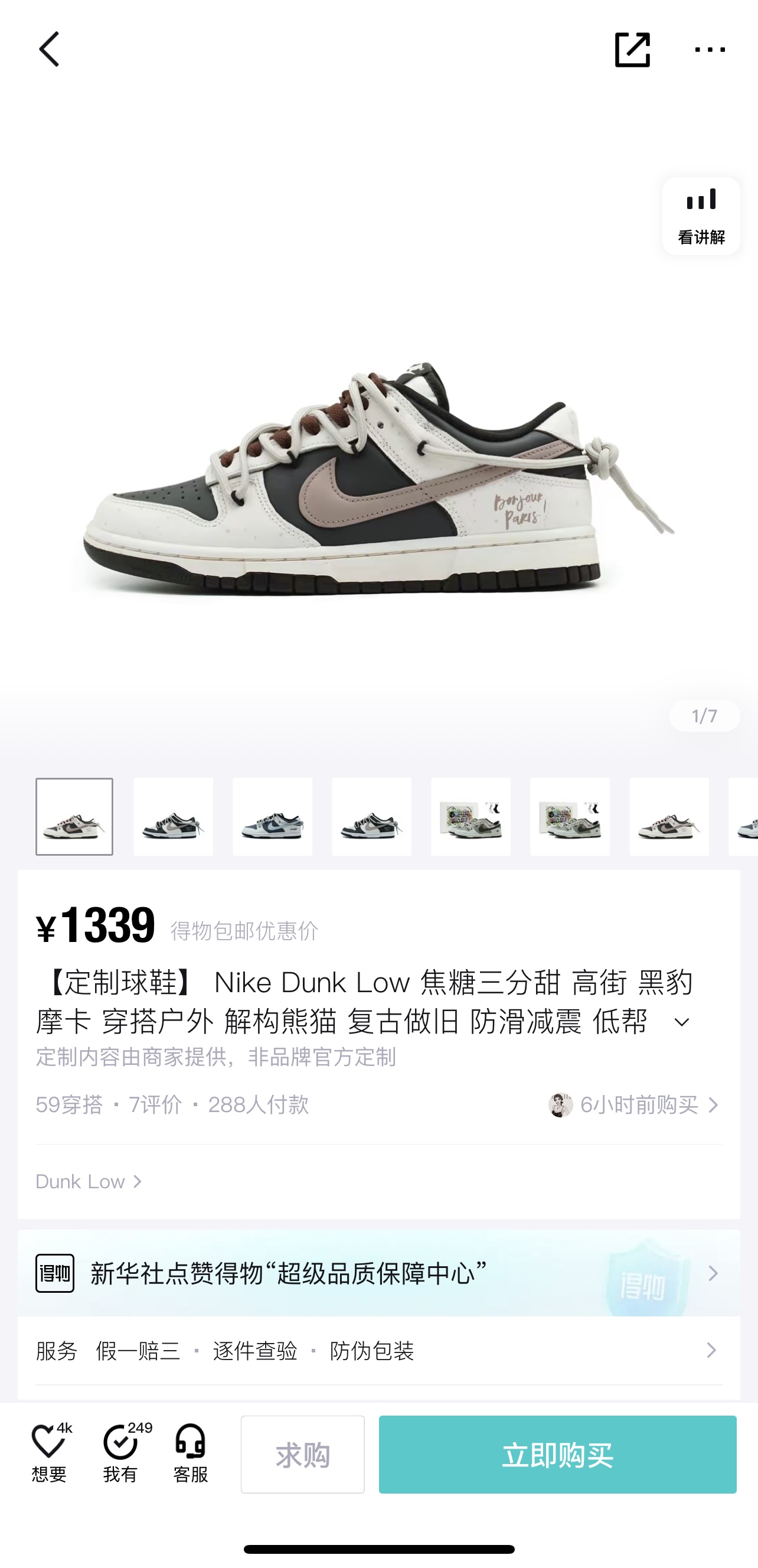Share this Nike Dunk Low product
The width and height of the screenshot is (758, 1568).
pyautogui.click(x=632, y=49)
